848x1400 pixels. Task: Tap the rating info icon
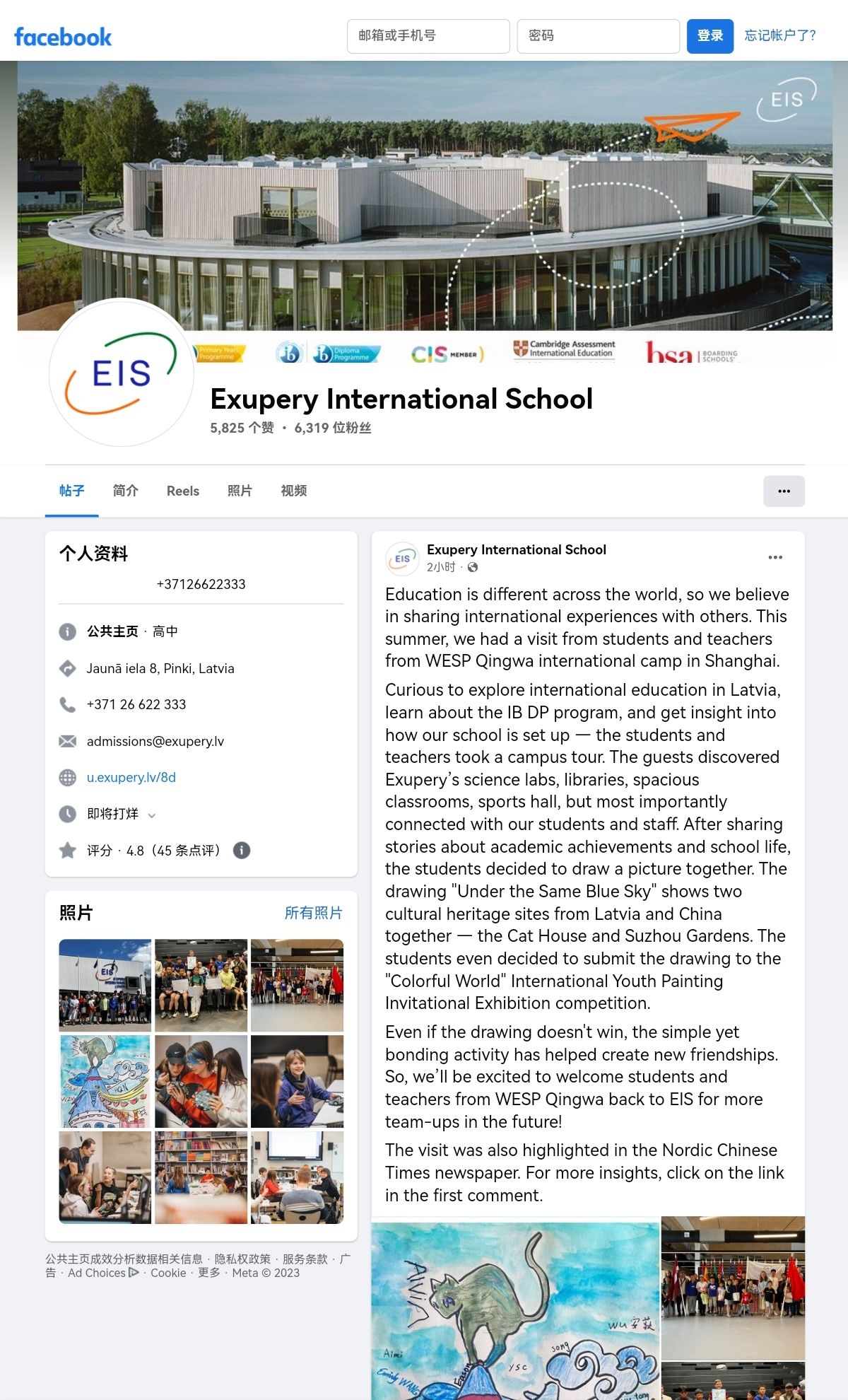click(x=242, y=851)
